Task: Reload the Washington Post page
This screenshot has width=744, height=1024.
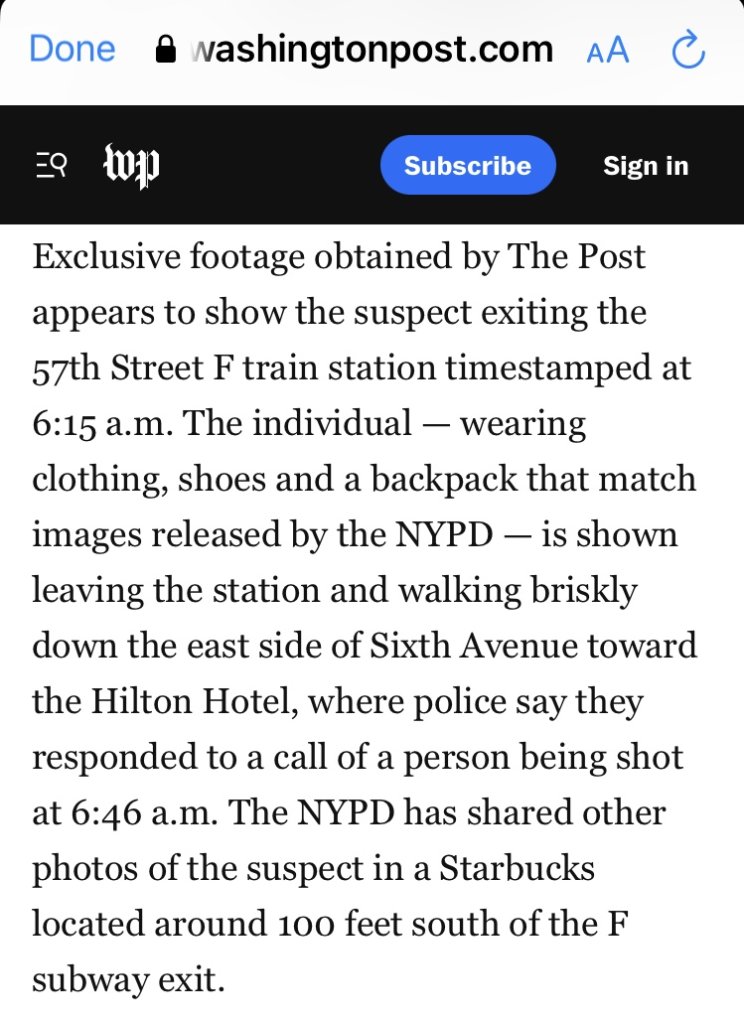Action: [689, 49]
